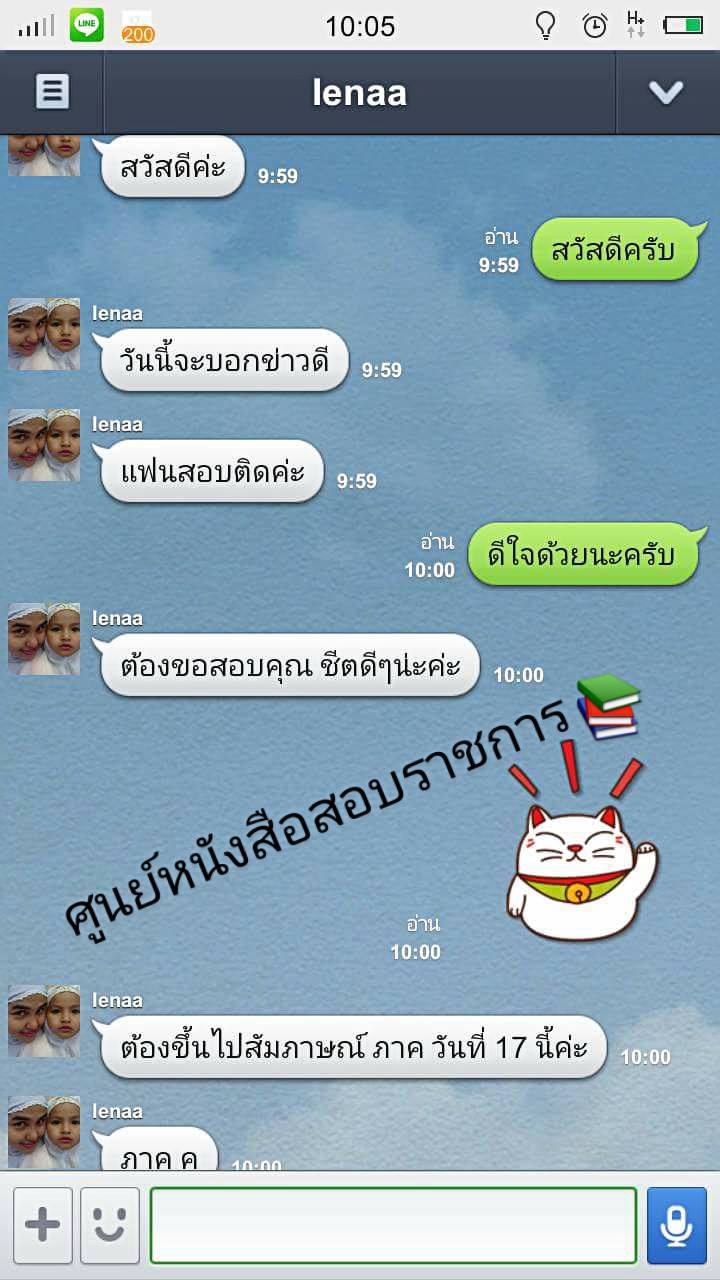Open lenaa's avatar beside 'วันนี้จะบอกข่าวดี' message
Image resolution: width=720 pixels, height=1280 pixels.
click(x=44, y=334)
